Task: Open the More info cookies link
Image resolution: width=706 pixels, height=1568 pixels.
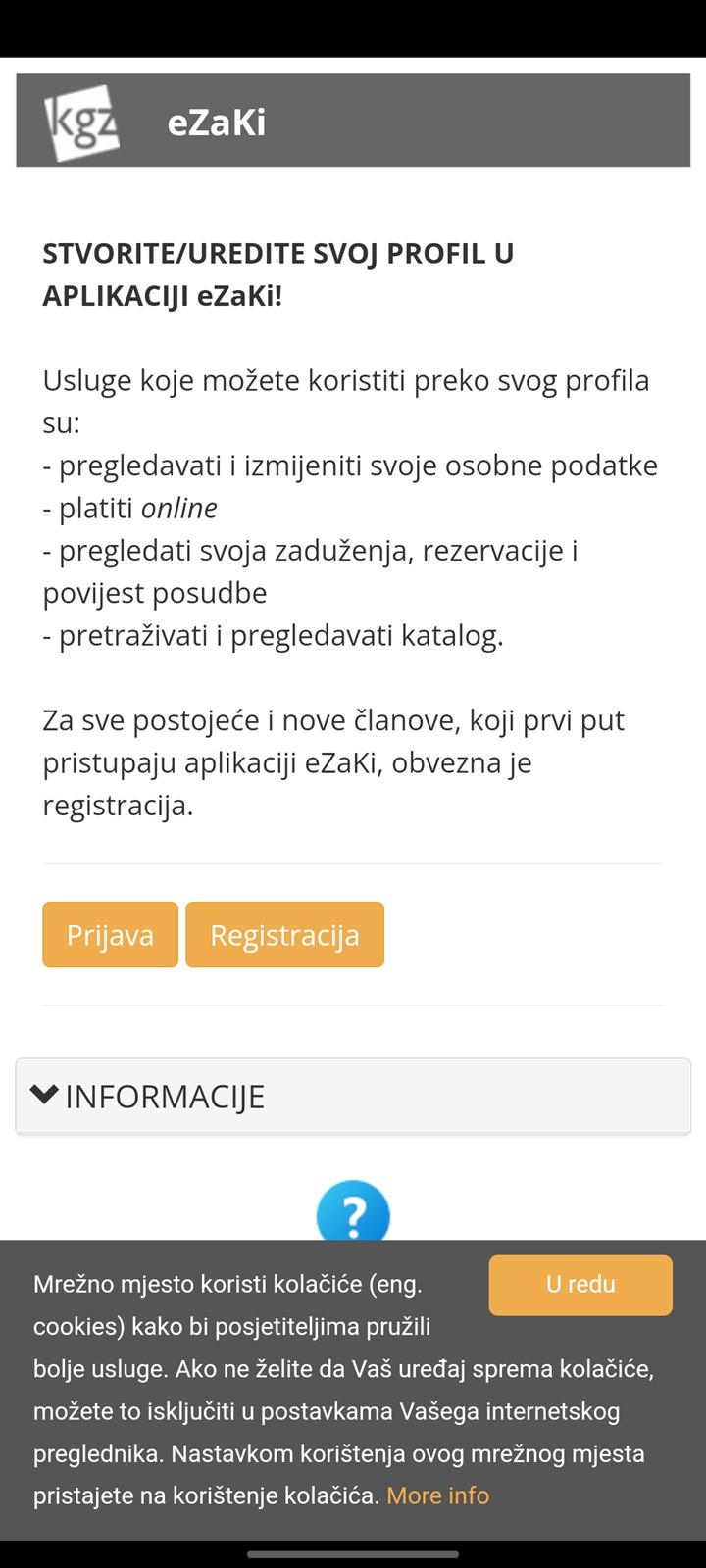Action: coord(437,1495)
